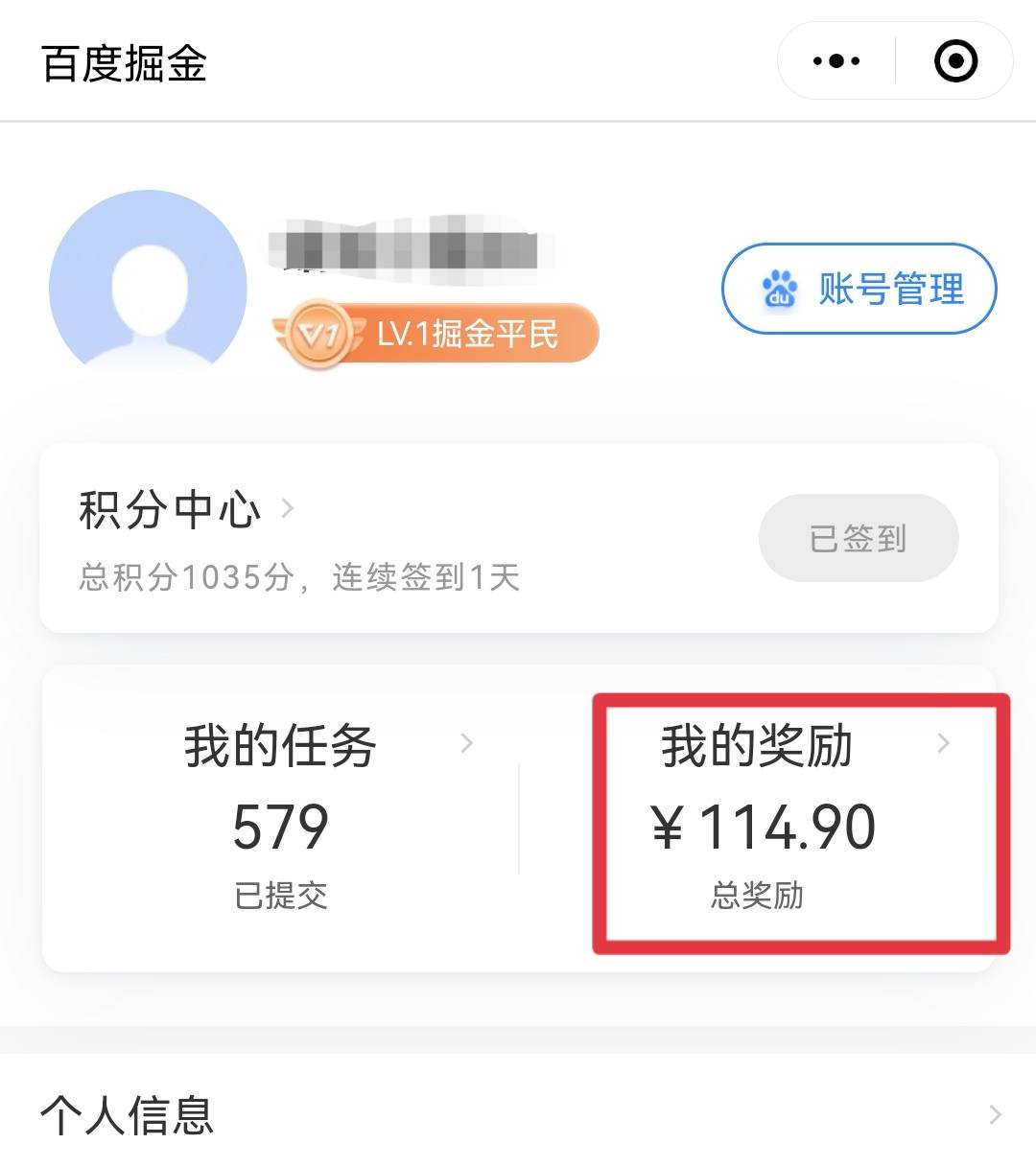Open 积分中心 points center
The height and width of the screenshot is (1167, 1036).
click(x=168, y=509)
